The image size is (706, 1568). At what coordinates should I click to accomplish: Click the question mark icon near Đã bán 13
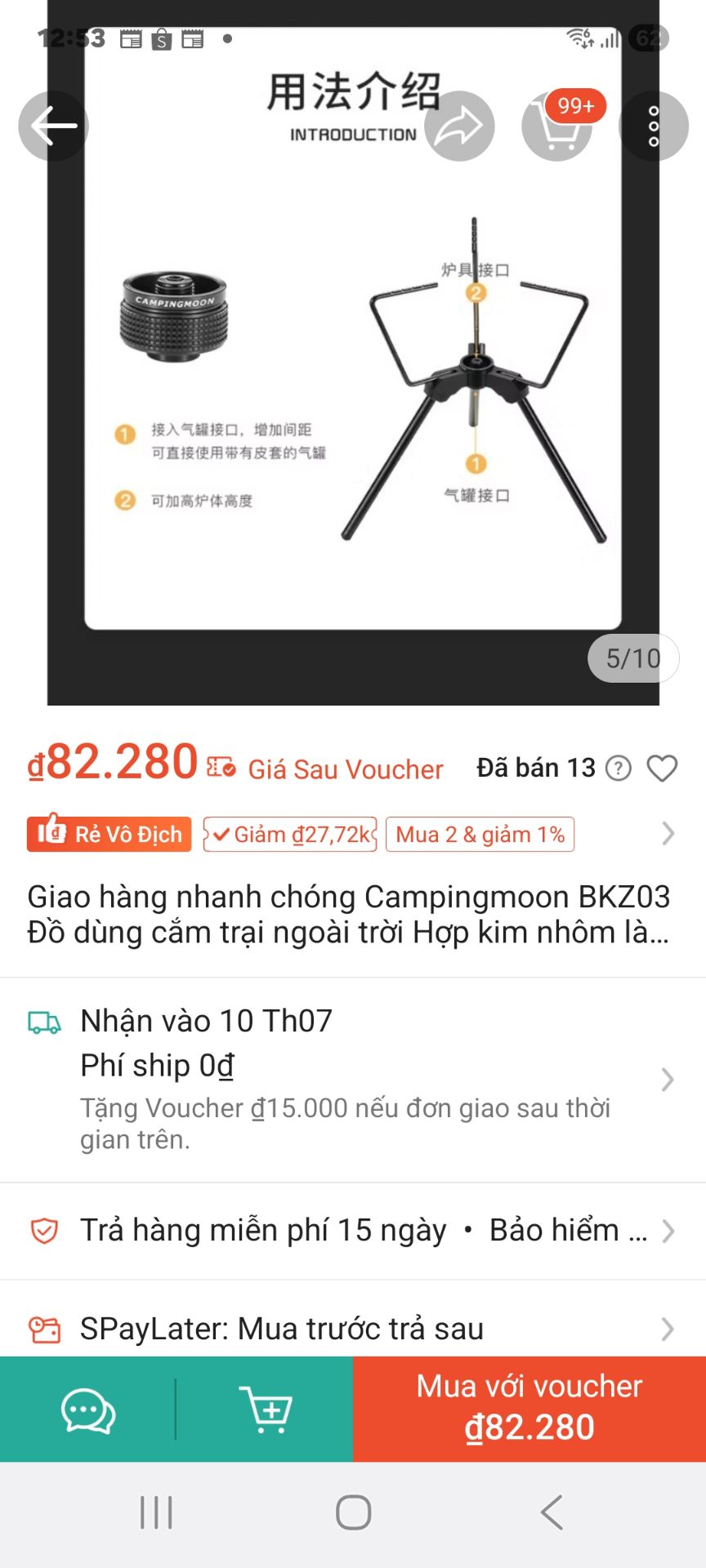(619, 768)
